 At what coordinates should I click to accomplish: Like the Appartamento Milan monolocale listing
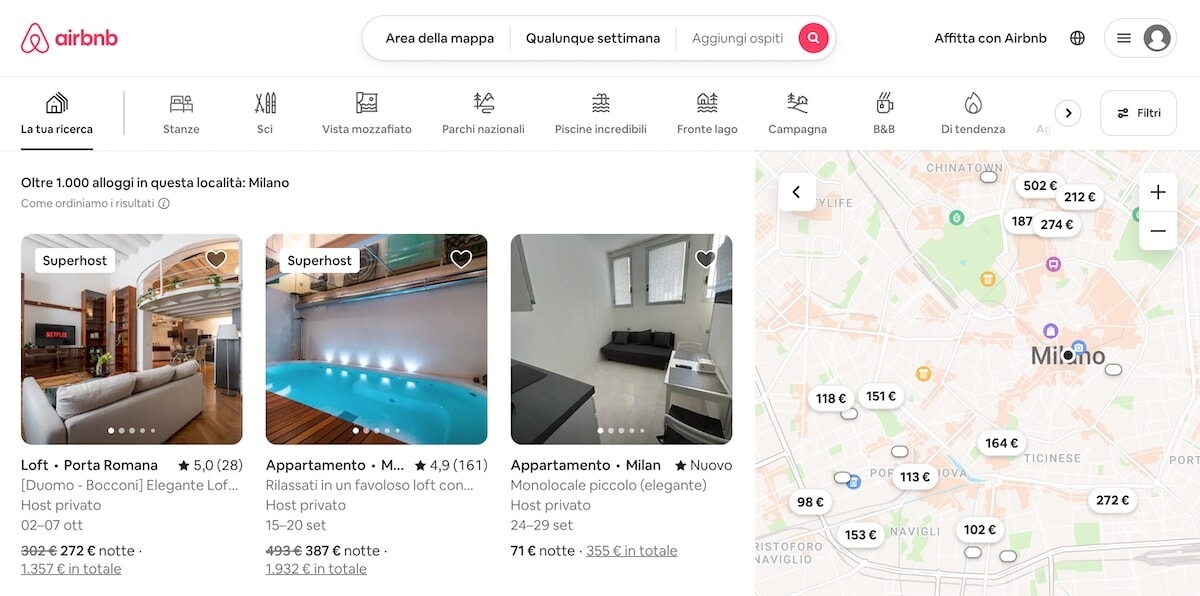click(706, 259)
